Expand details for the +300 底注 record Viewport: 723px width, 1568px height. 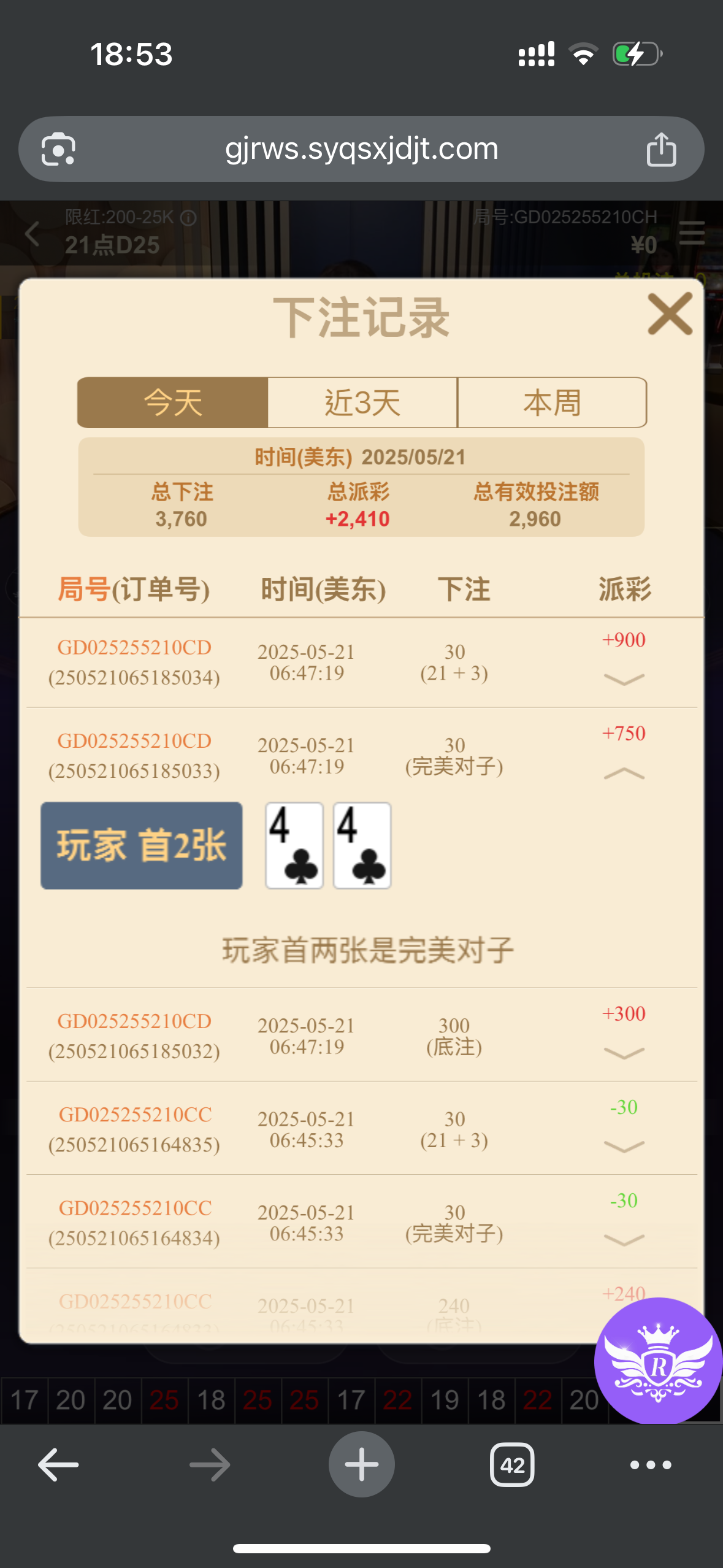624,1053
